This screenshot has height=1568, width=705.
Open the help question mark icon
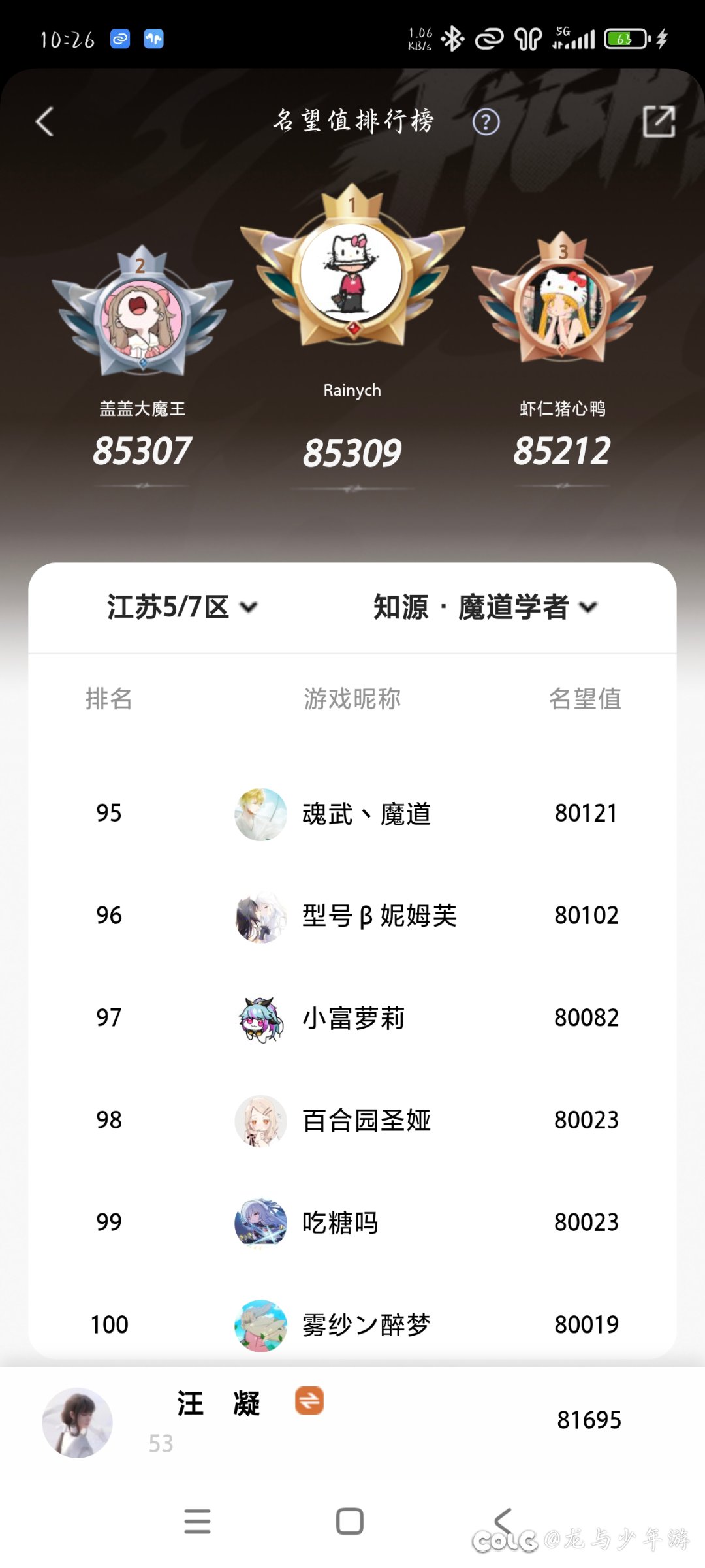[x=486, y=122]
